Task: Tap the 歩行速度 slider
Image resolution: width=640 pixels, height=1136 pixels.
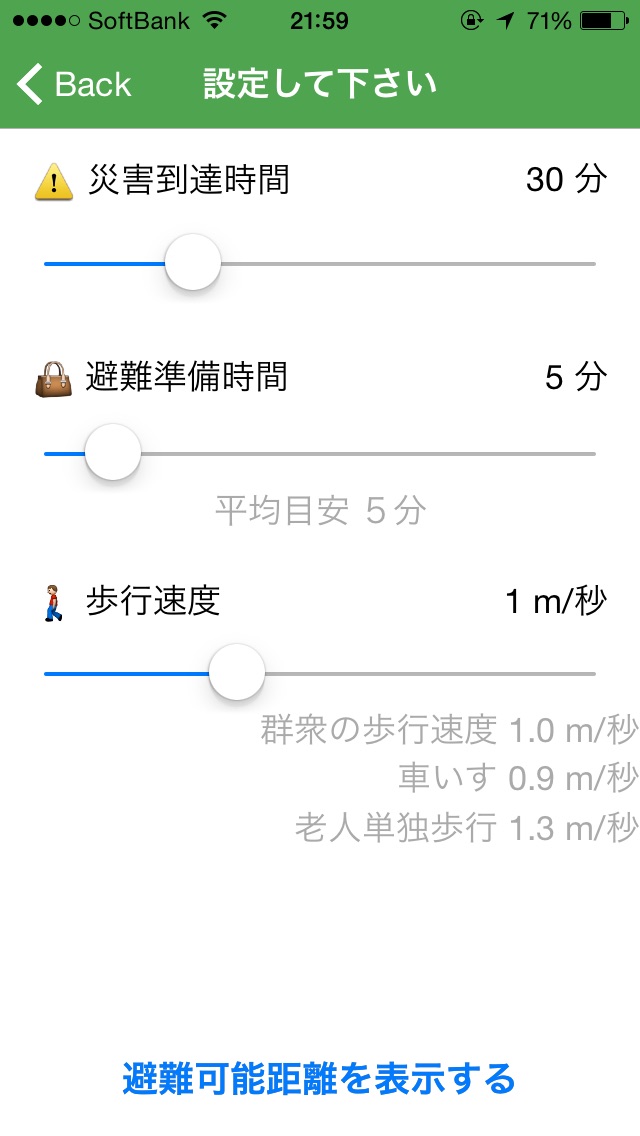Action: 320,673
